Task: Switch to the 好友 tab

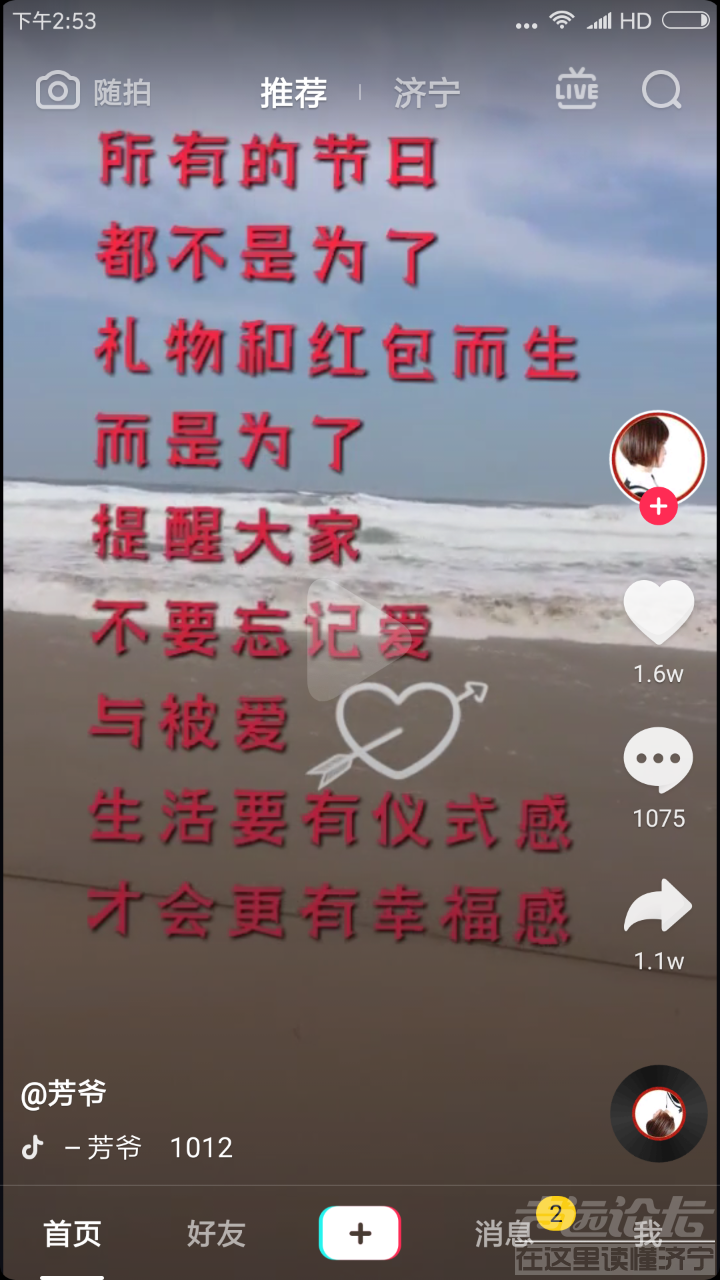Action: pyautogui.click(x=216, y=1233)
